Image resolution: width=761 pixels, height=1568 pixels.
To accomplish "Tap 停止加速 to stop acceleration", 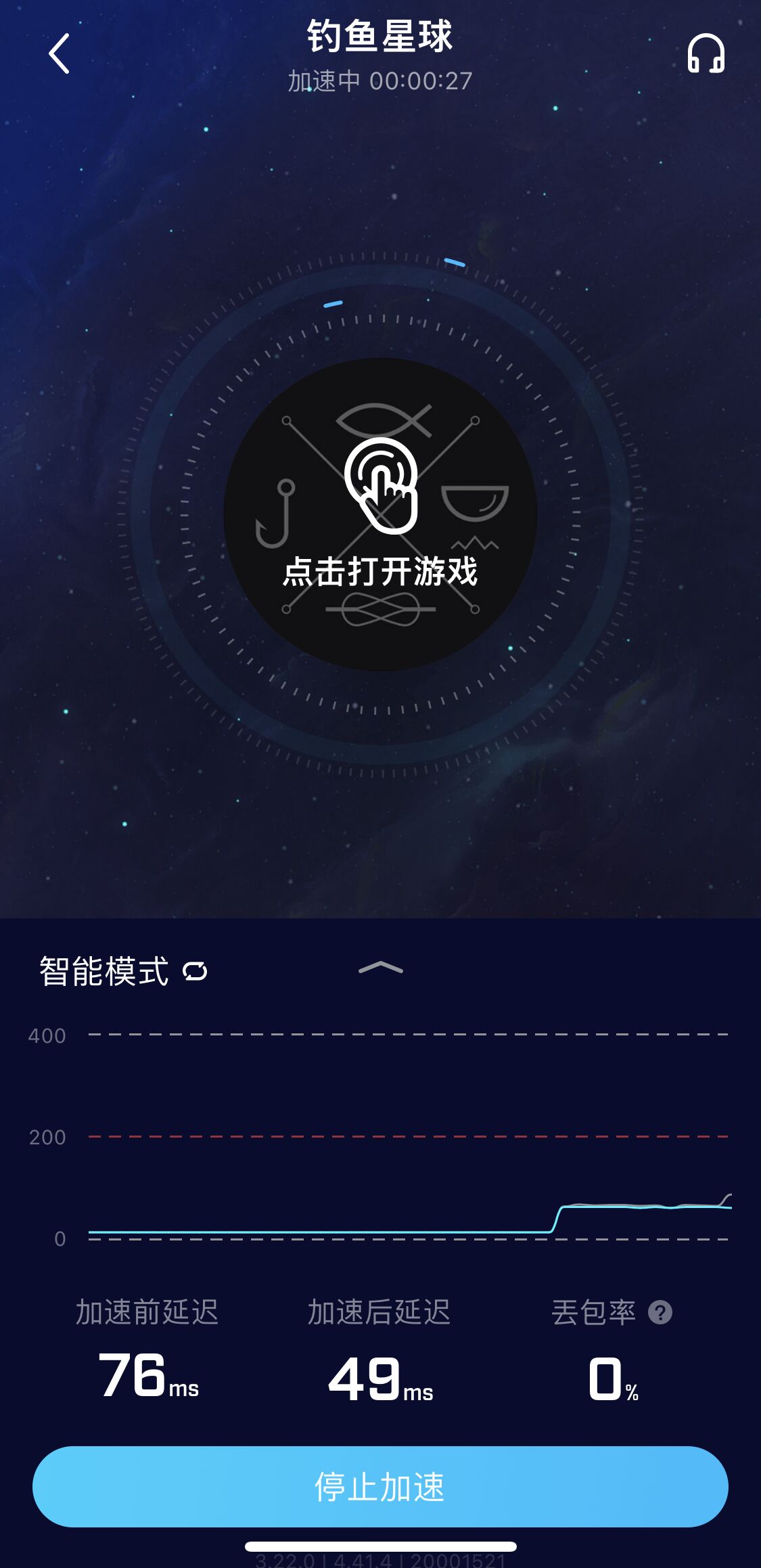I will tap(380, 1487).
